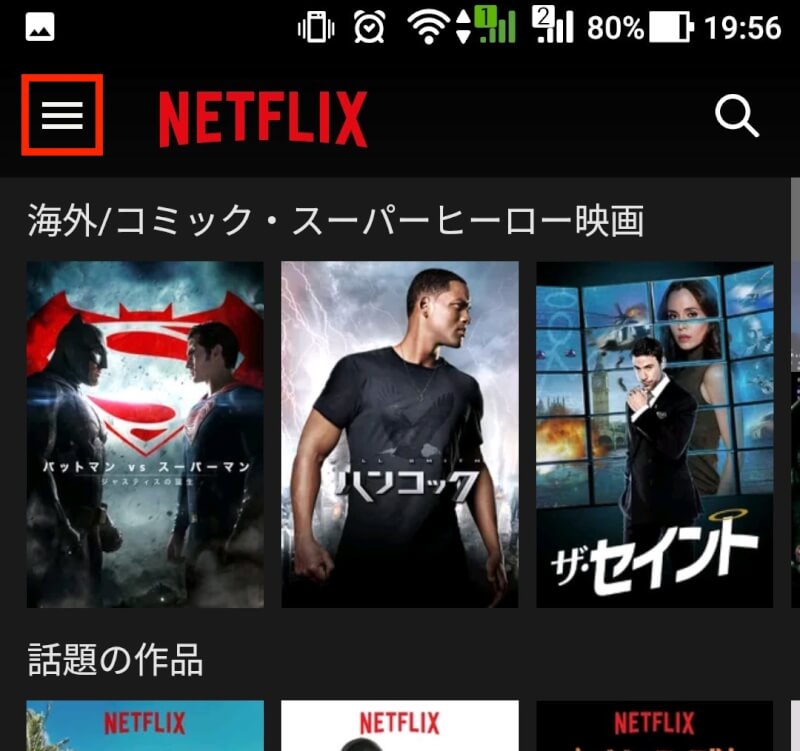Open the search magnifier icon
Screen dimensions: 800x751
tap(737, 117)
